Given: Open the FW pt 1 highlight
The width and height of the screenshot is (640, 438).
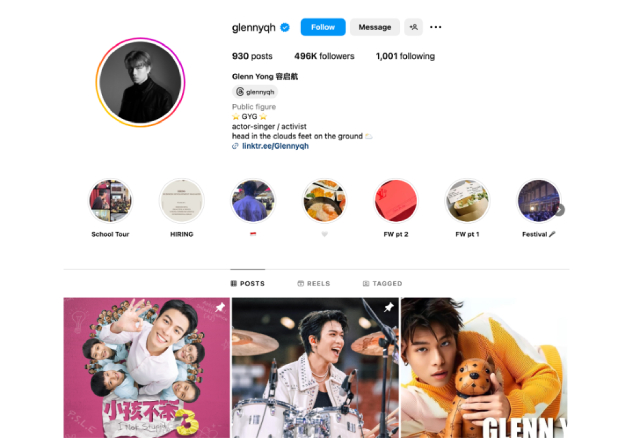Looking at the screenshot, I should (467, 201).
